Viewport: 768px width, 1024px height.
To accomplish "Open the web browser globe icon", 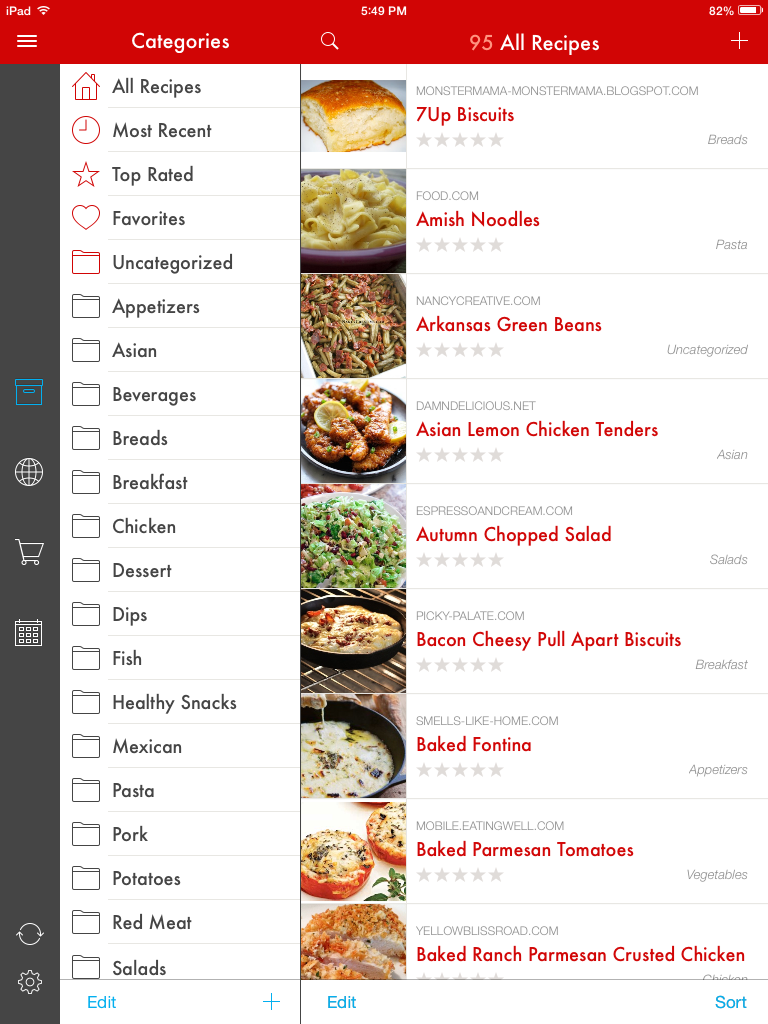I will tap(29, 472).
